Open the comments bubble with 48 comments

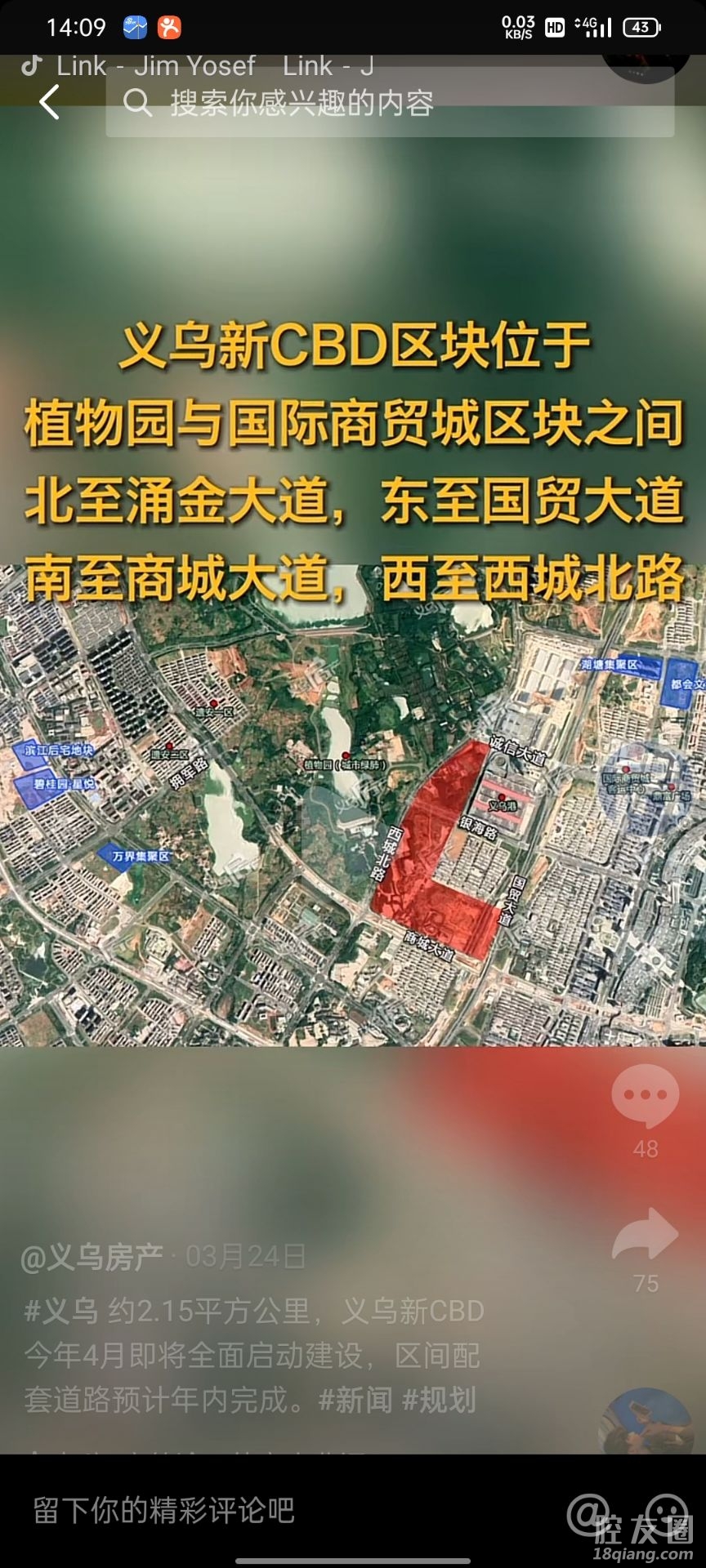tap(645, 1095)
